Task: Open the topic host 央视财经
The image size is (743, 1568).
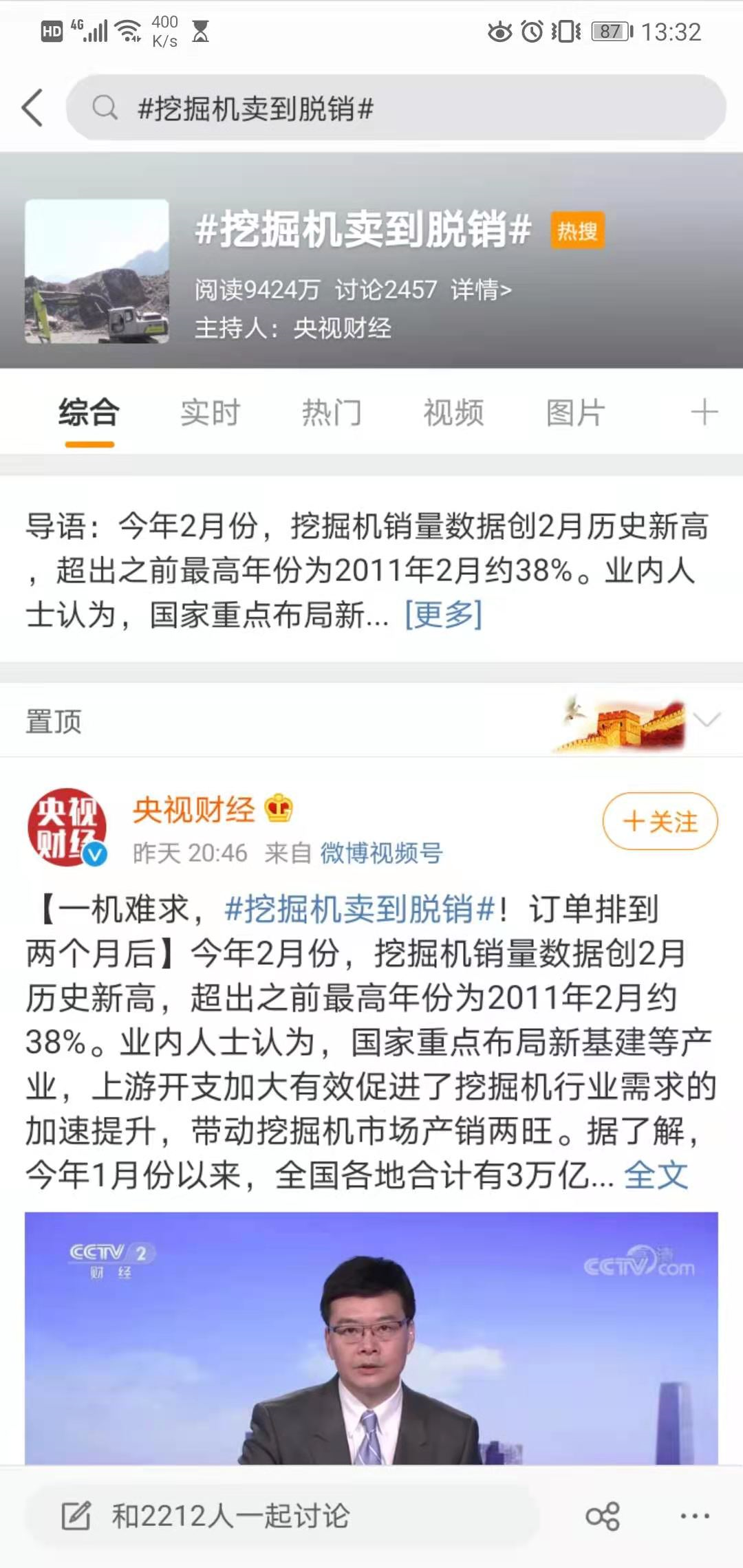Action: pyautogui.click(x=342, y=328)
